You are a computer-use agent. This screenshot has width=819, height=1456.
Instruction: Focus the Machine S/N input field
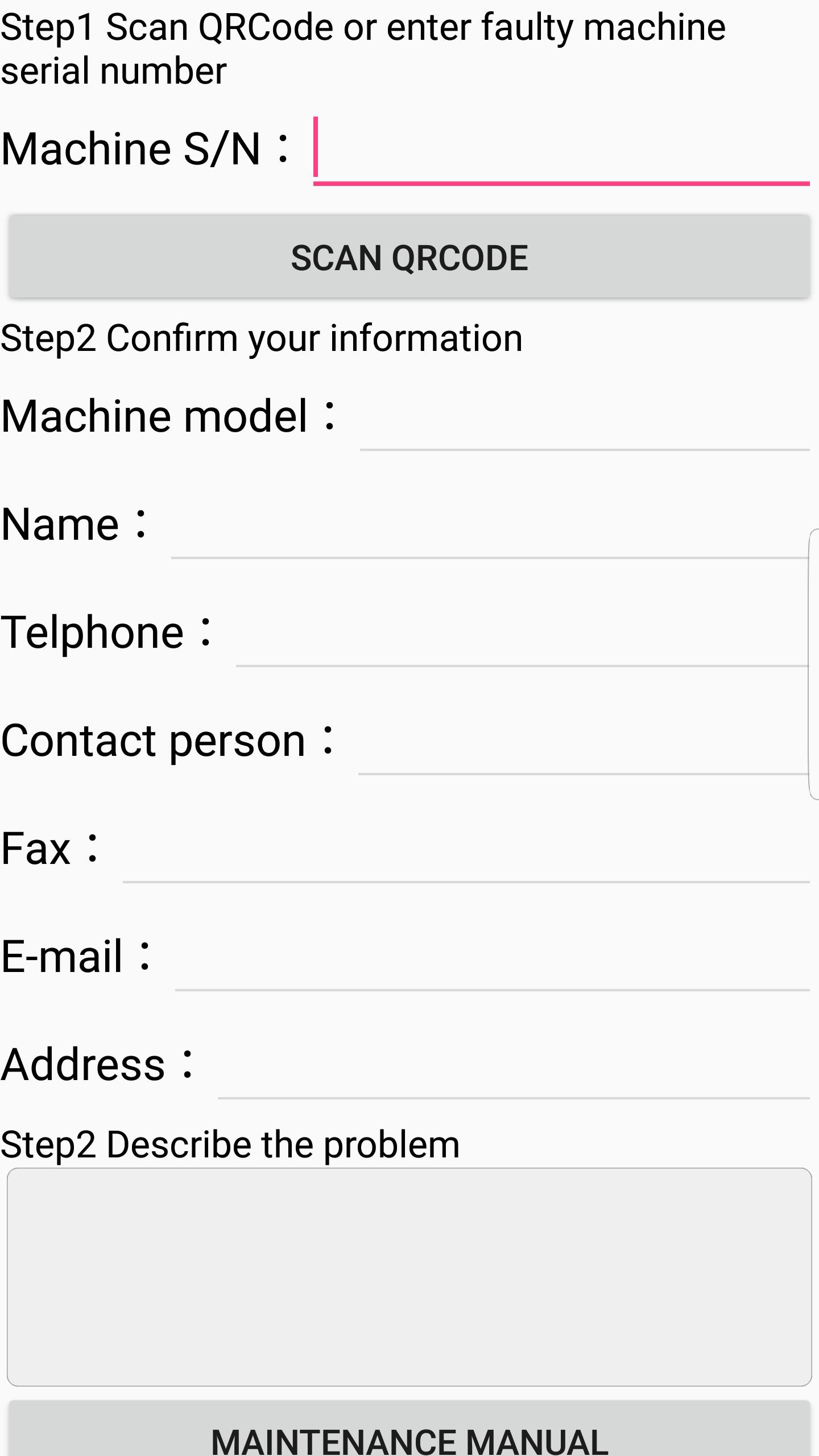pos(561,150)
